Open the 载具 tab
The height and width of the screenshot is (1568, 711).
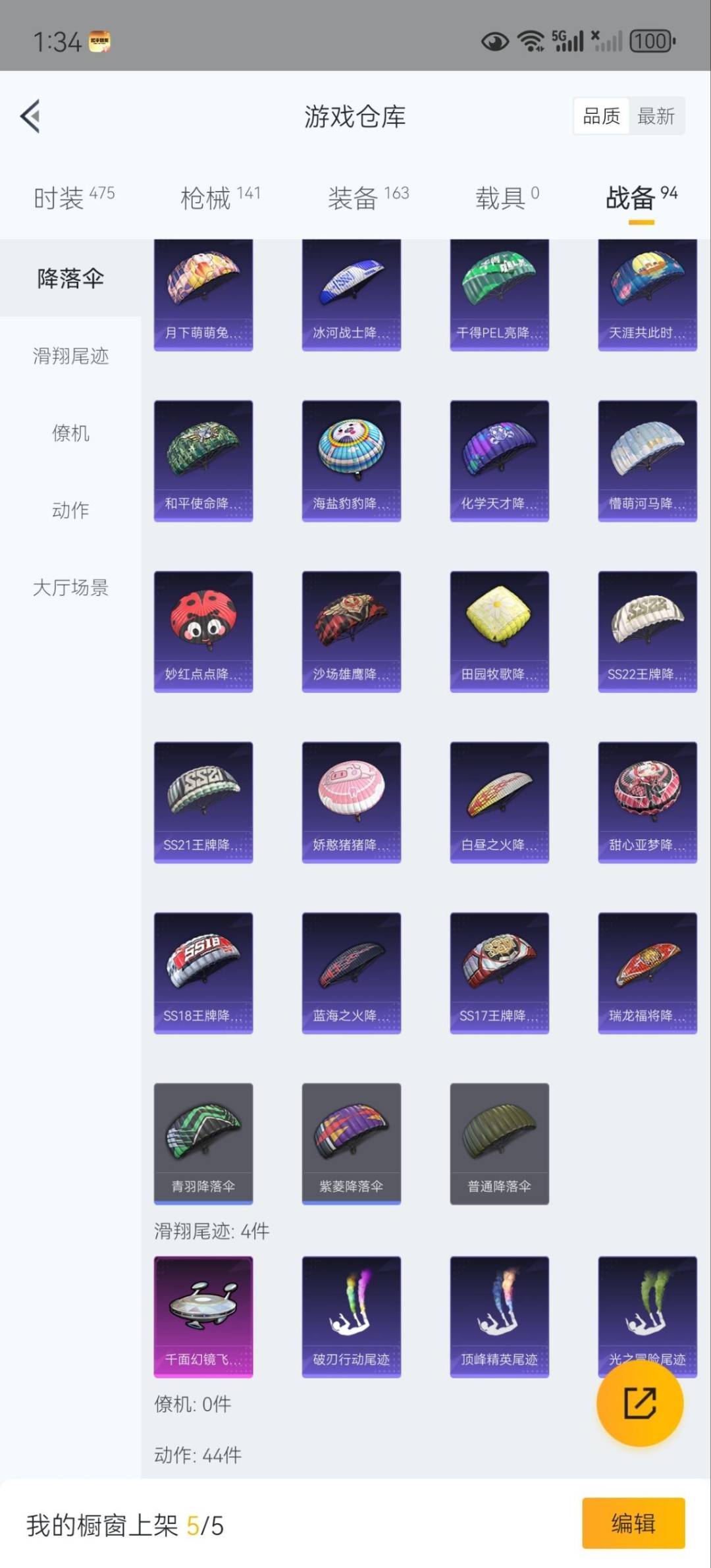point(506,197)
